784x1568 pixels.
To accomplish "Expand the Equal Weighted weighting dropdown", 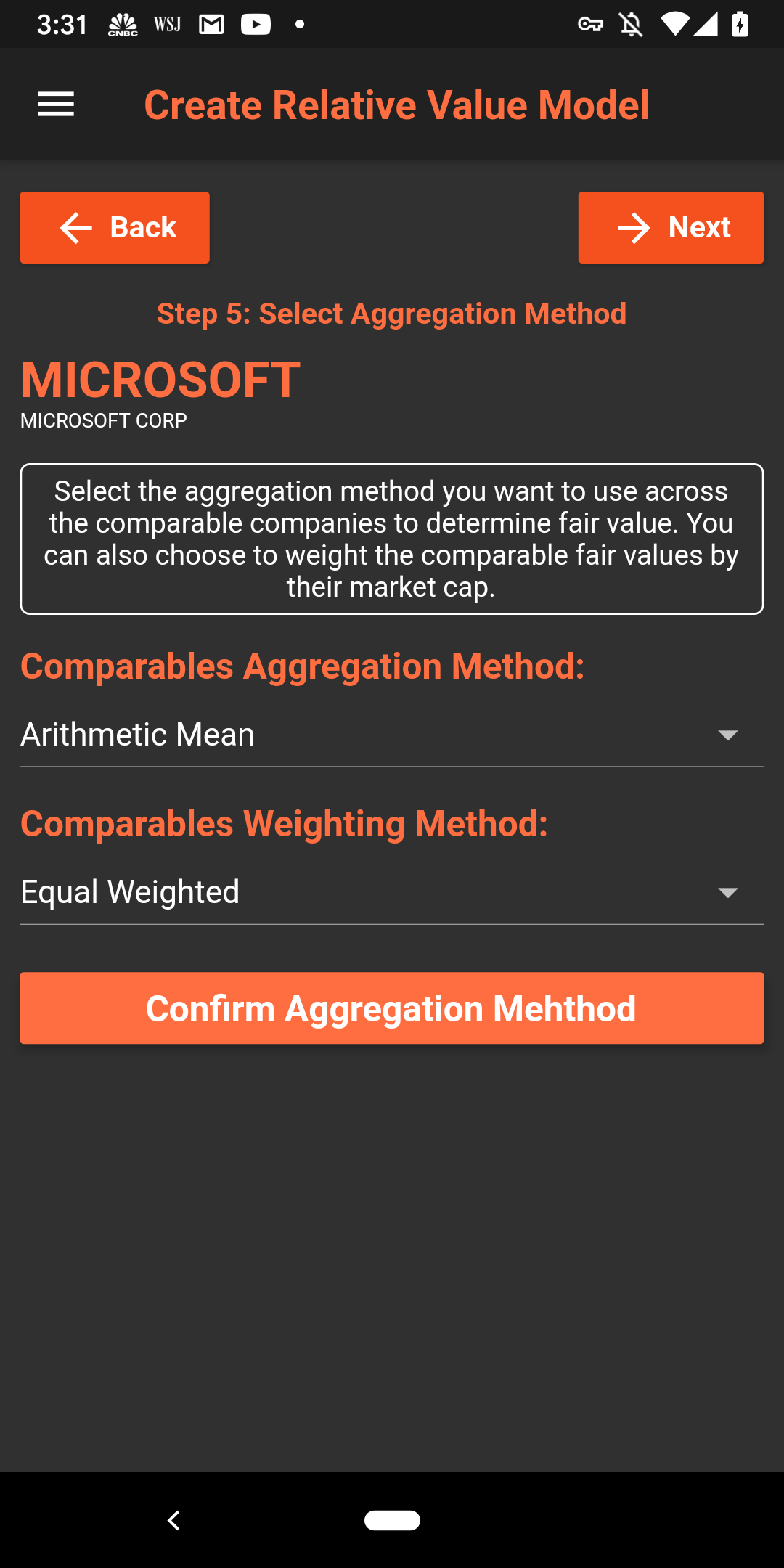I will click(392, 892).
